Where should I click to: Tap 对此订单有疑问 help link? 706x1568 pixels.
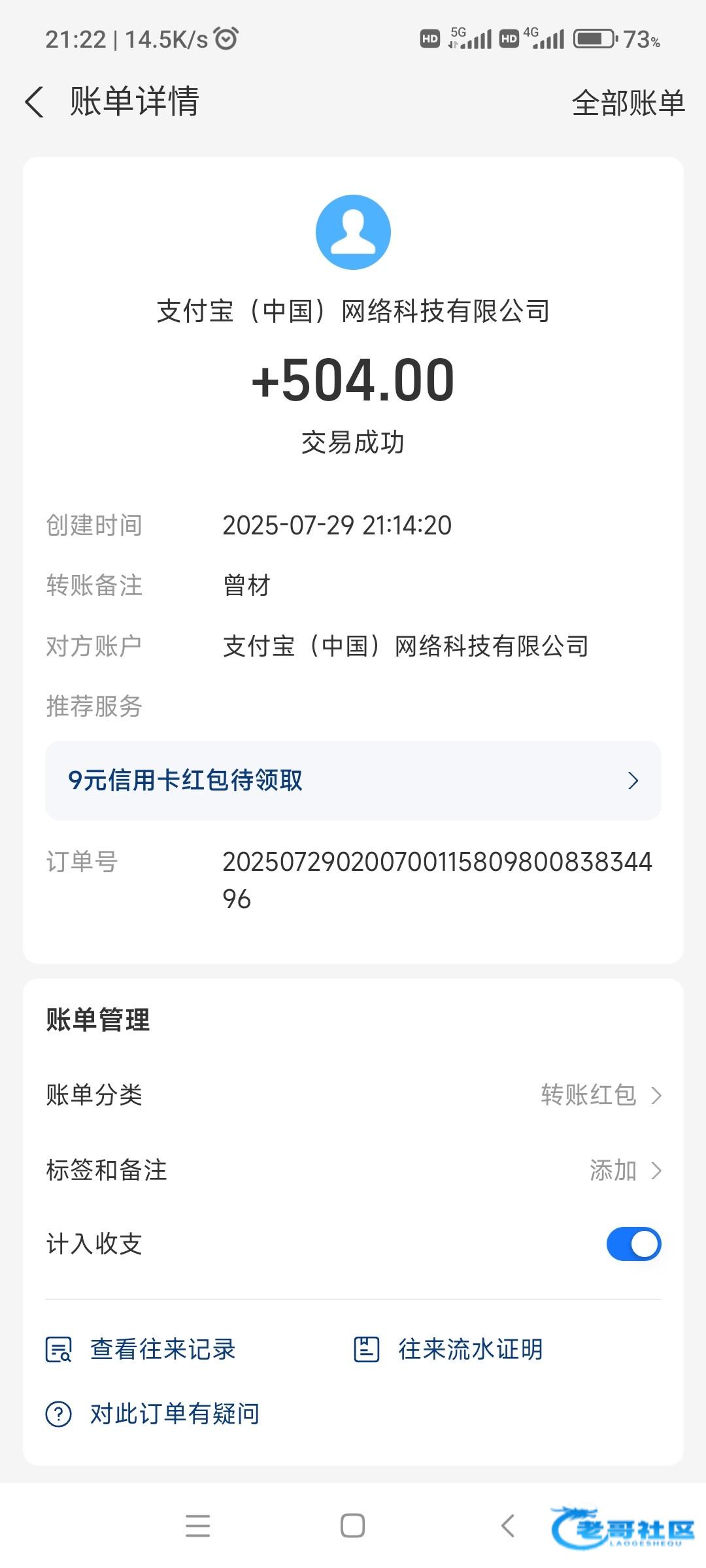coord(153,1414)
